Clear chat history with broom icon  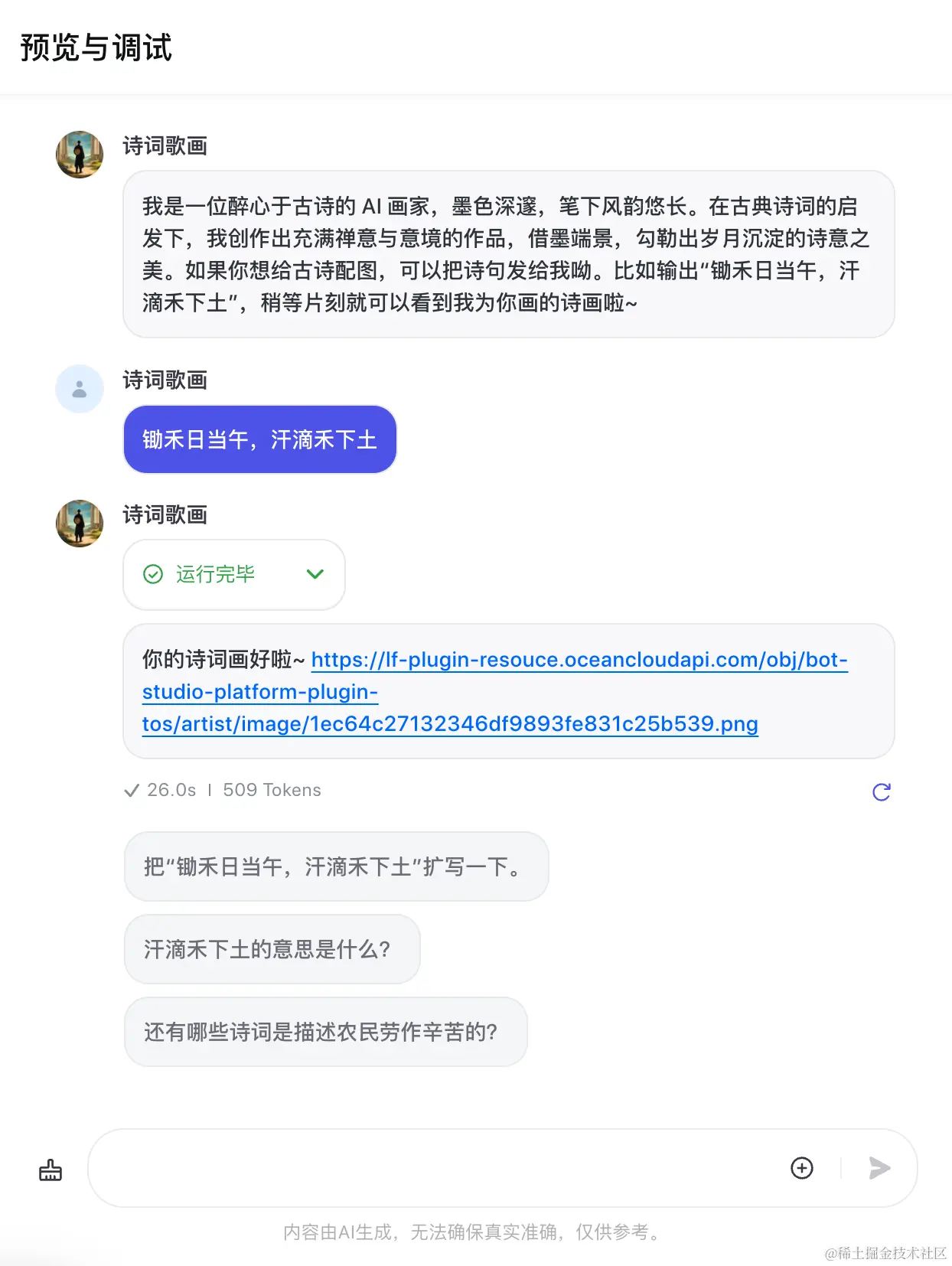51,1170
